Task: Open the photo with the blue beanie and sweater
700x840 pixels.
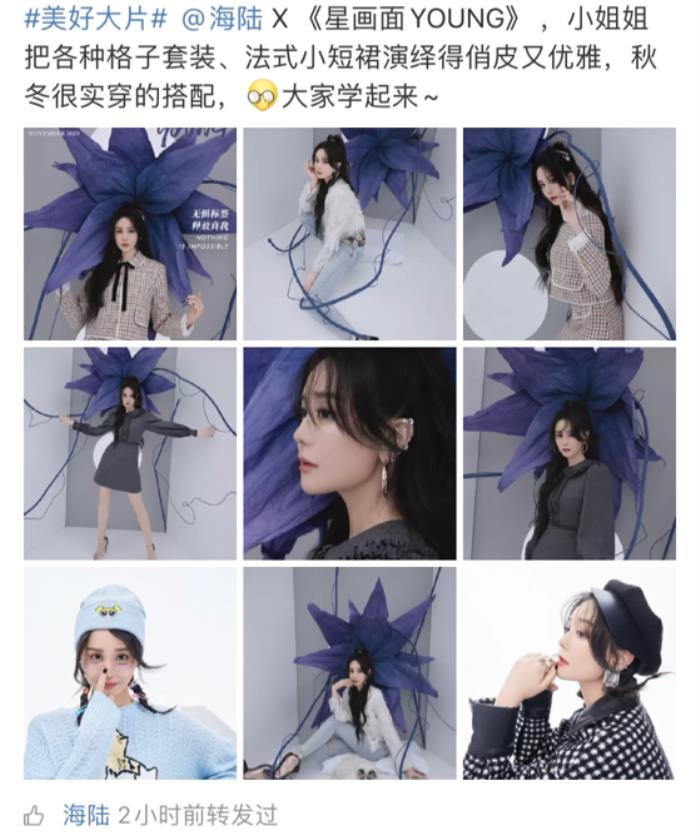Action: (130, 673)
